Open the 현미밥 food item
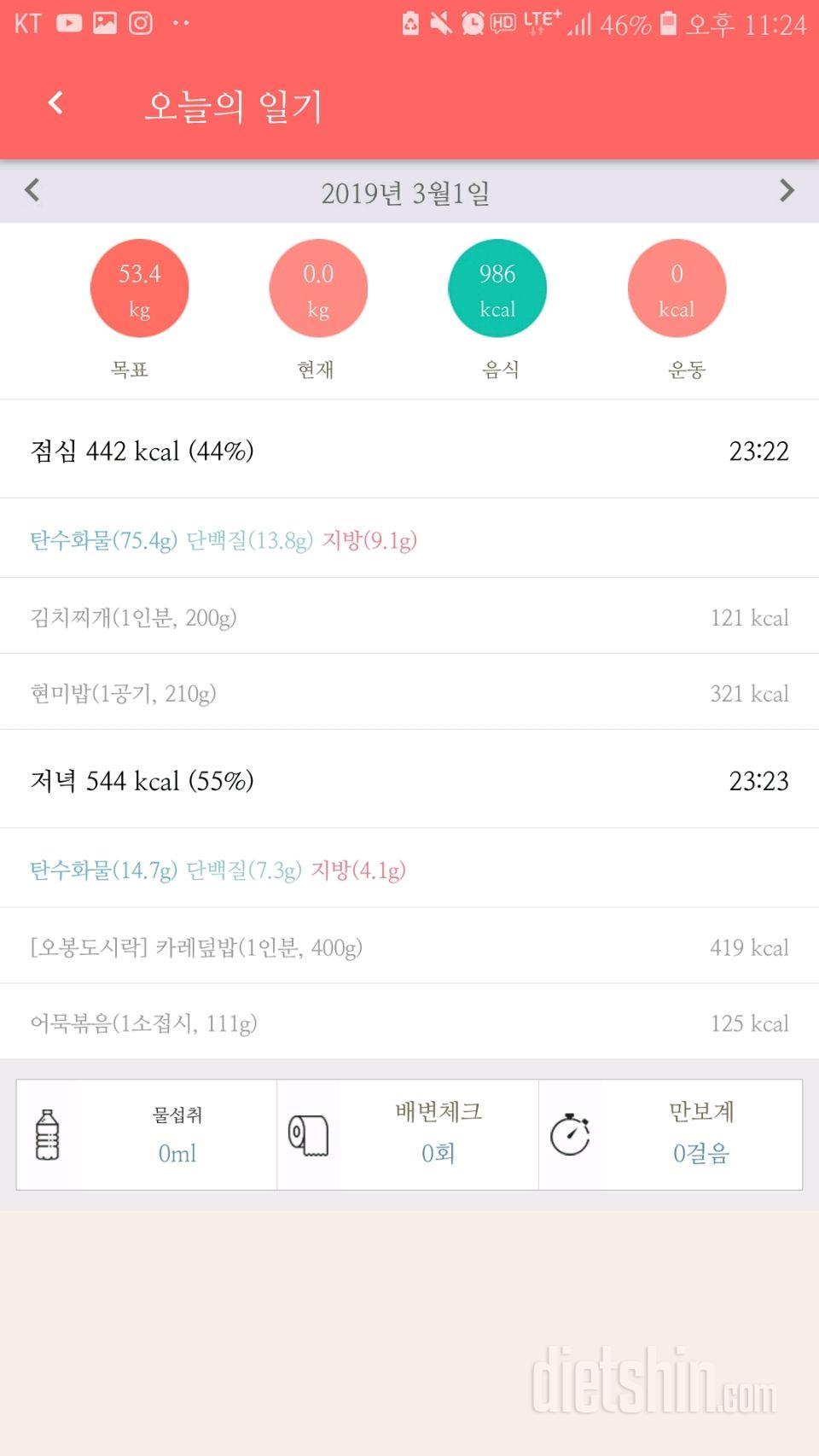819x1456 pixels. coord(409,693)
